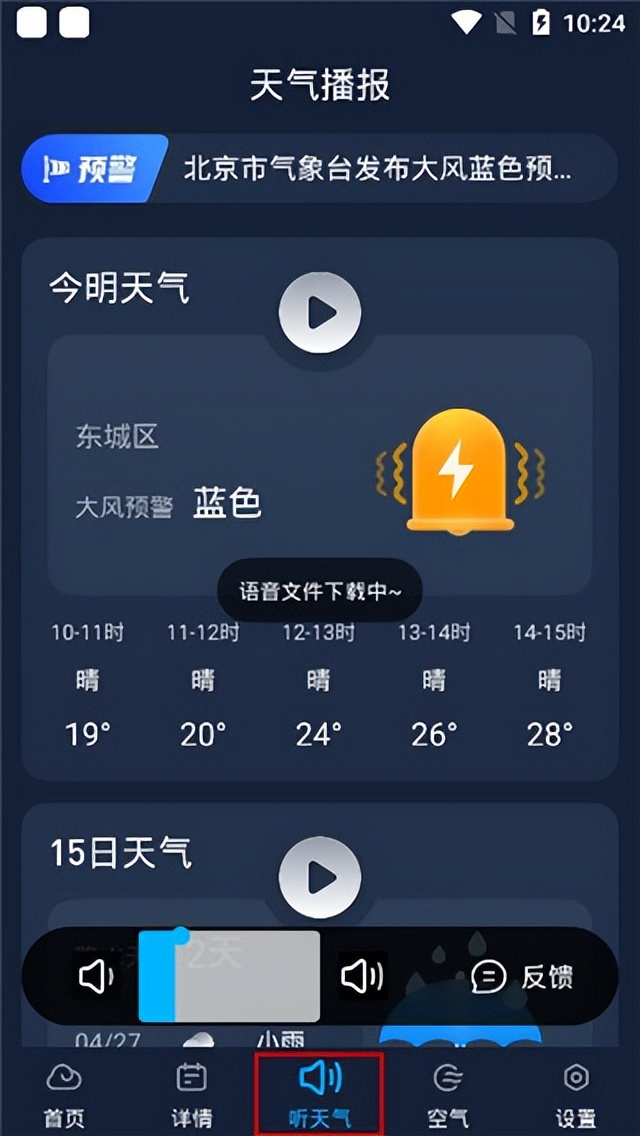Play the 今明天气 voice broadcast

tap(319, 314)
